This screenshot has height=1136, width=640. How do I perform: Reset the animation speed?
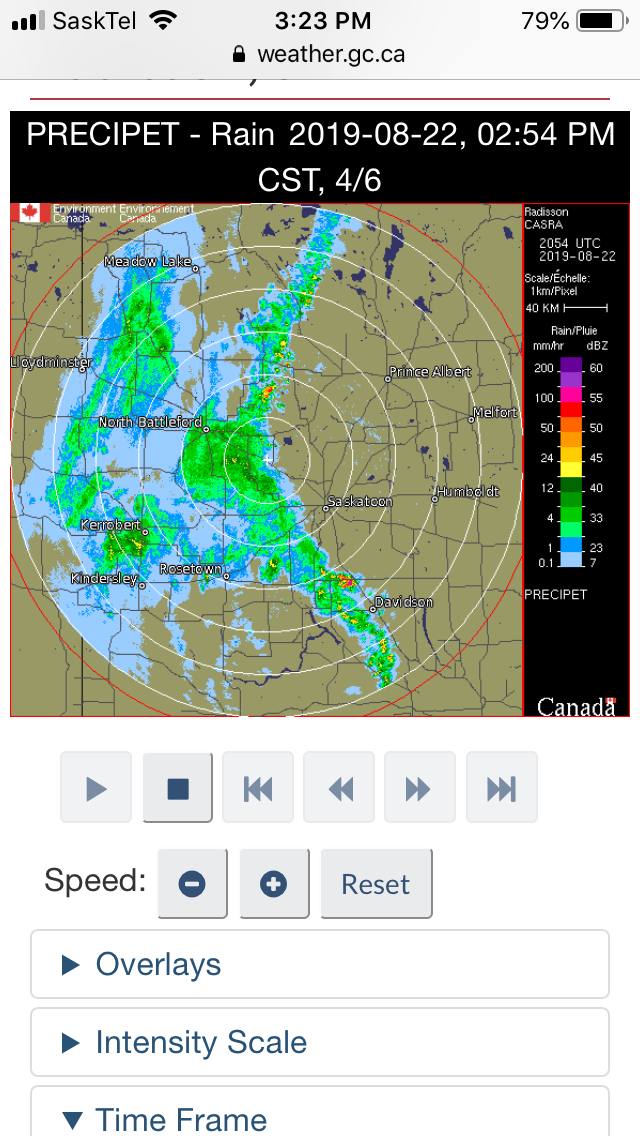coord(376,884)
